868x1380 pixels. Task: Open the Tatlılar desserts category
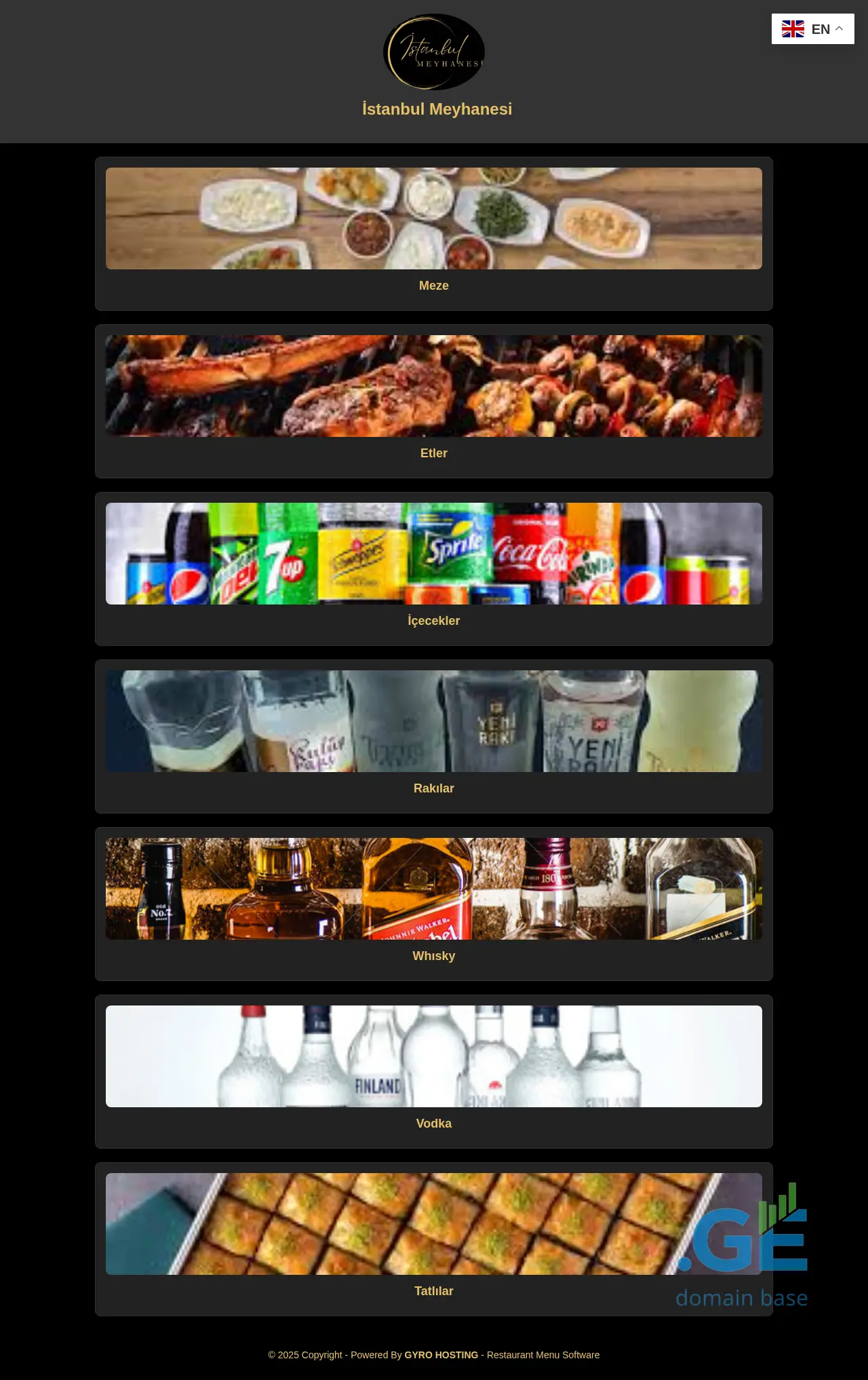(x=434, y=1238)
